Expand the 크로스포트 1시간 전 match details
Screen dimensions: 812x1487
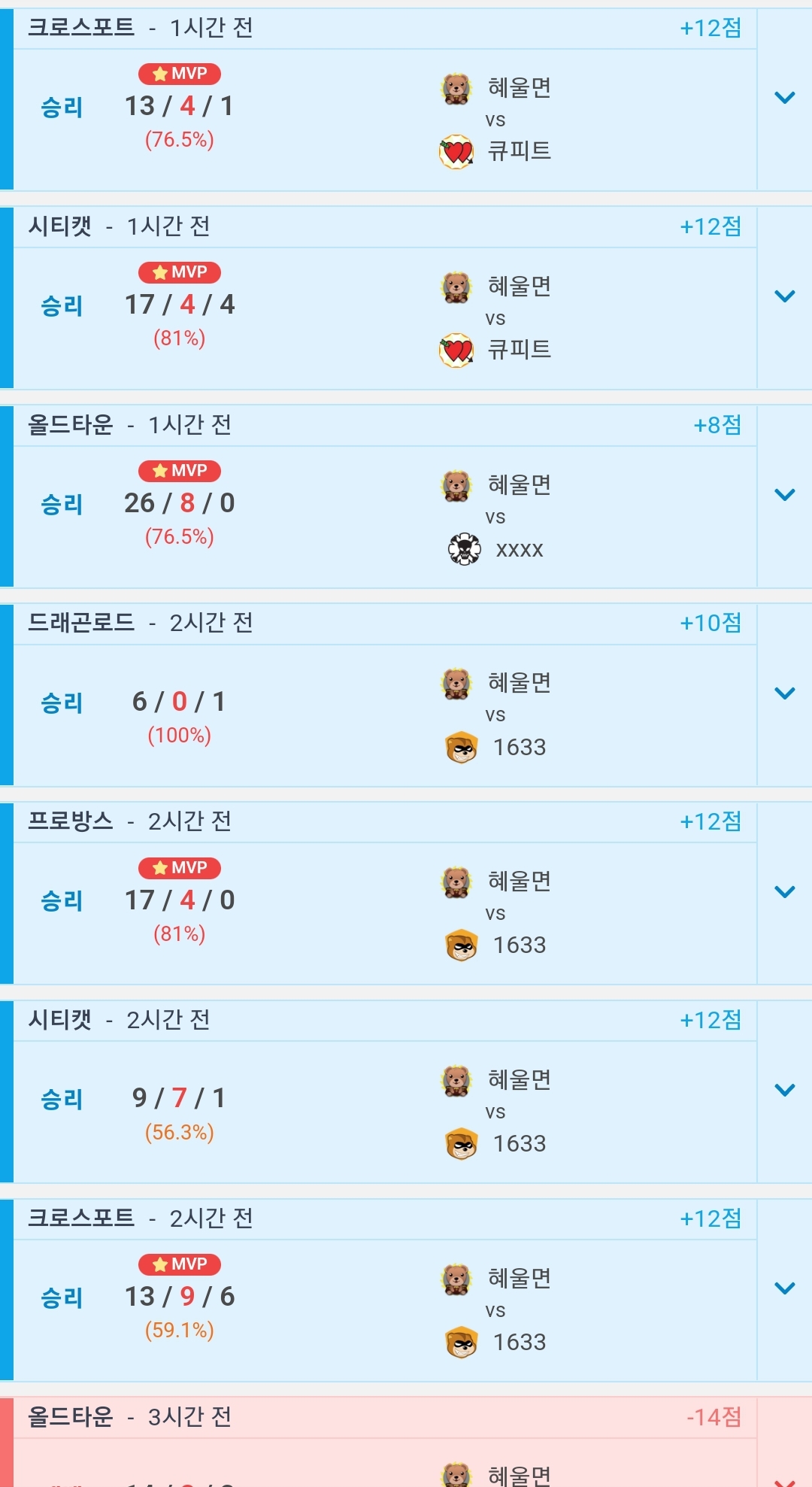click(784, 98)
